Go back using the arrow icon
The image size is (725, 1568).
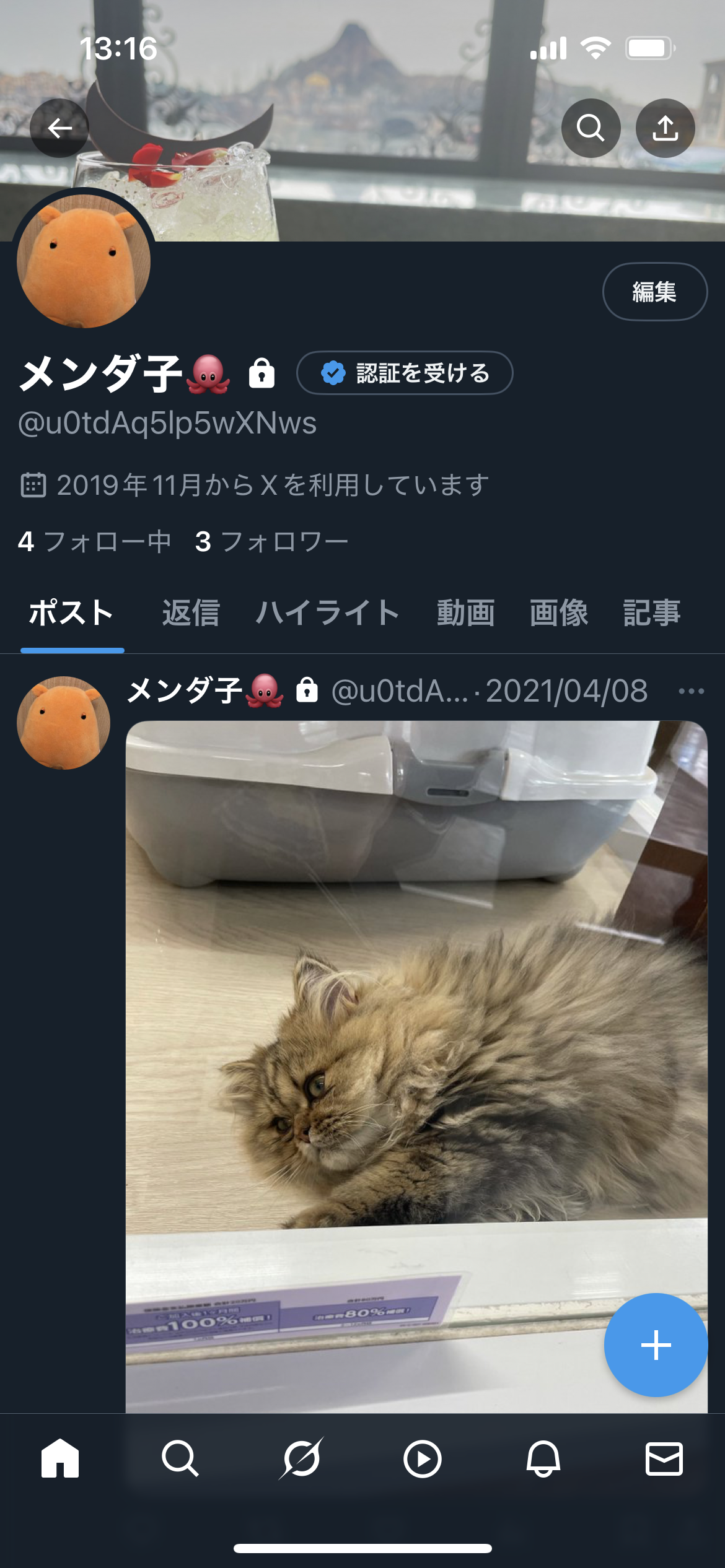59,128
